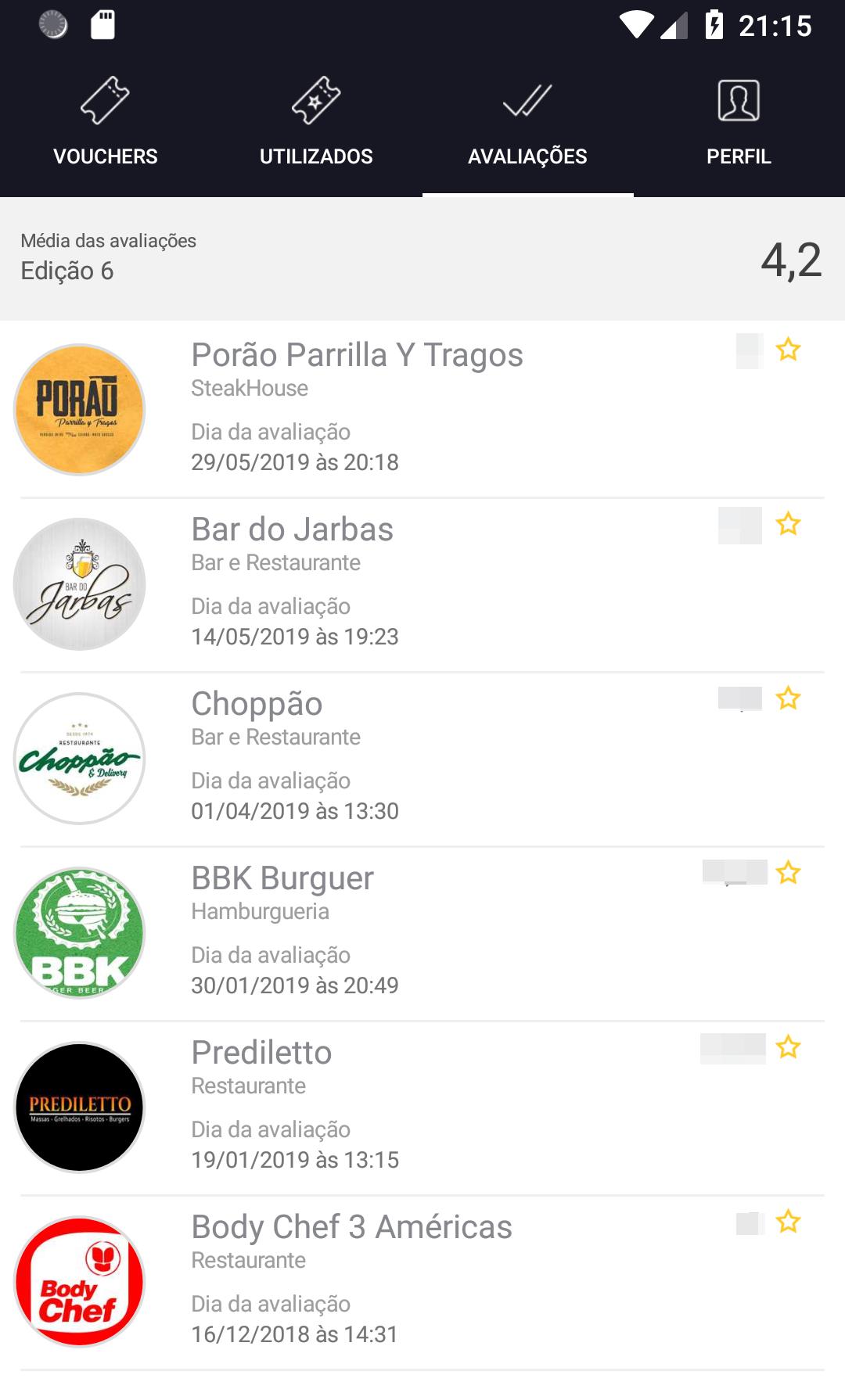Open the BBK Burguer review
Screen dimensions: 845x1400
tap(422, 933)
